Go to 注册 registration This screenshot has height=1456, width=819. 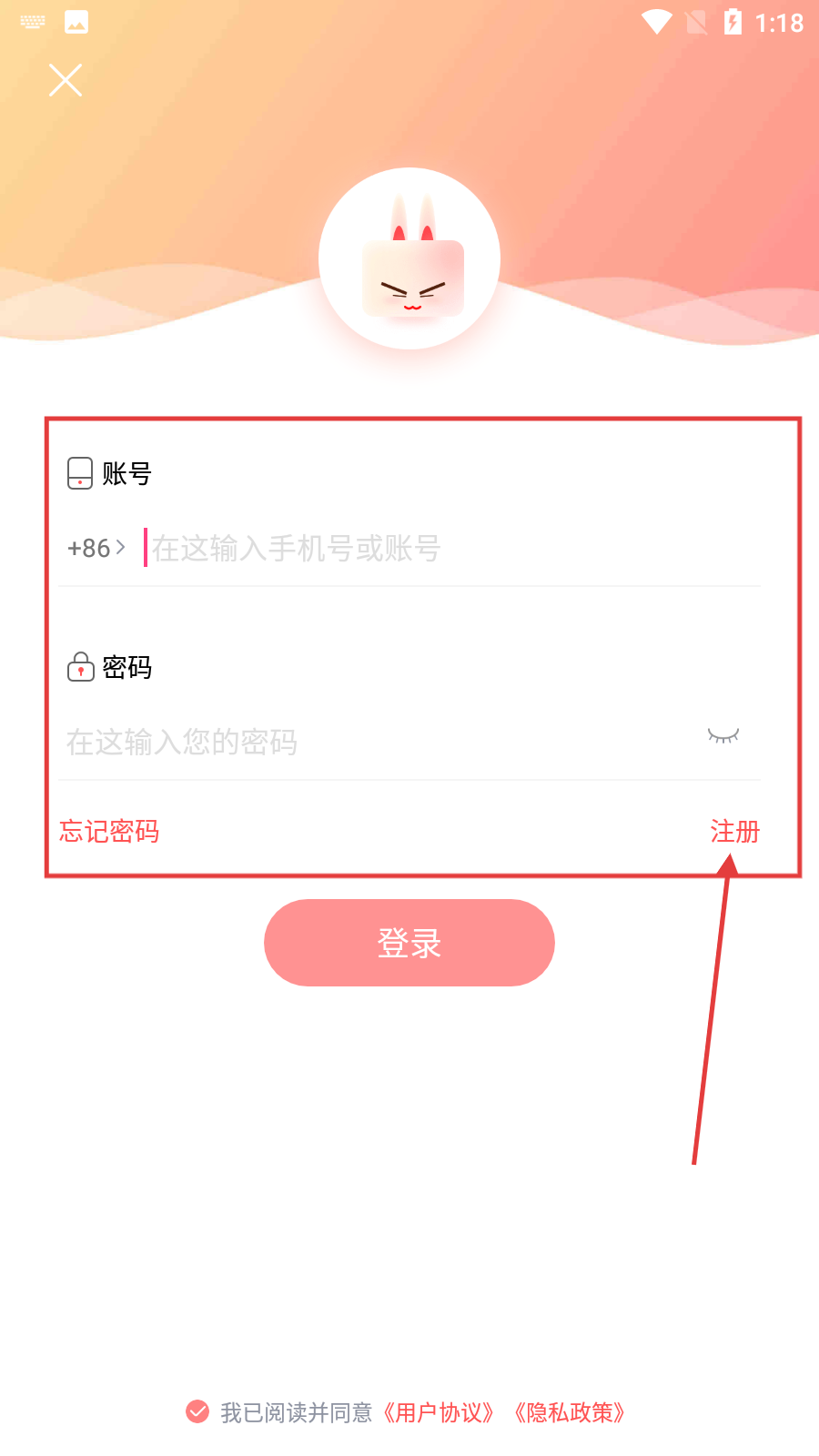(734, 831)
